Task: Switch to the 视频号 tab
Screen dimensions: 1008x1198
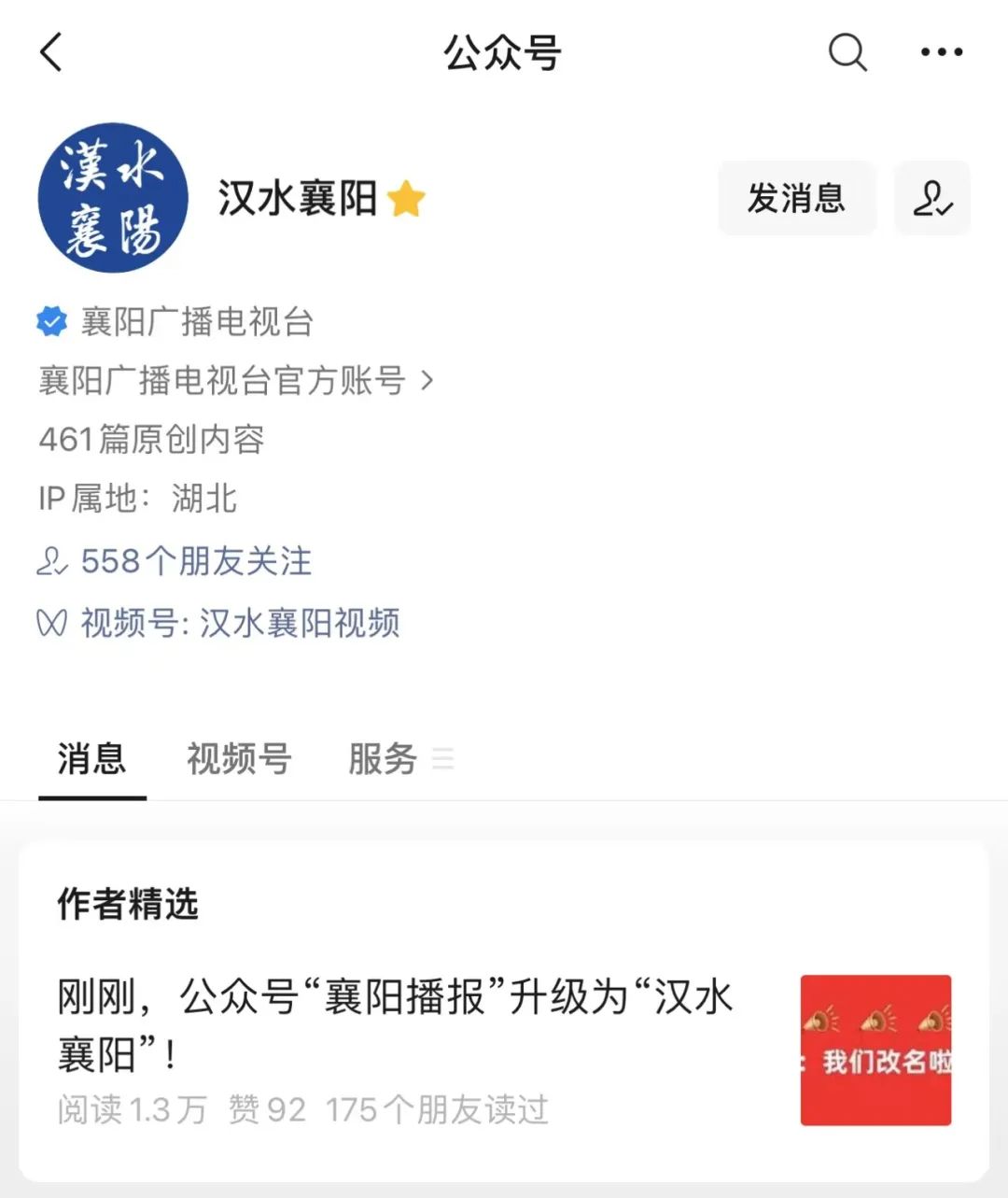Action: 239,758
